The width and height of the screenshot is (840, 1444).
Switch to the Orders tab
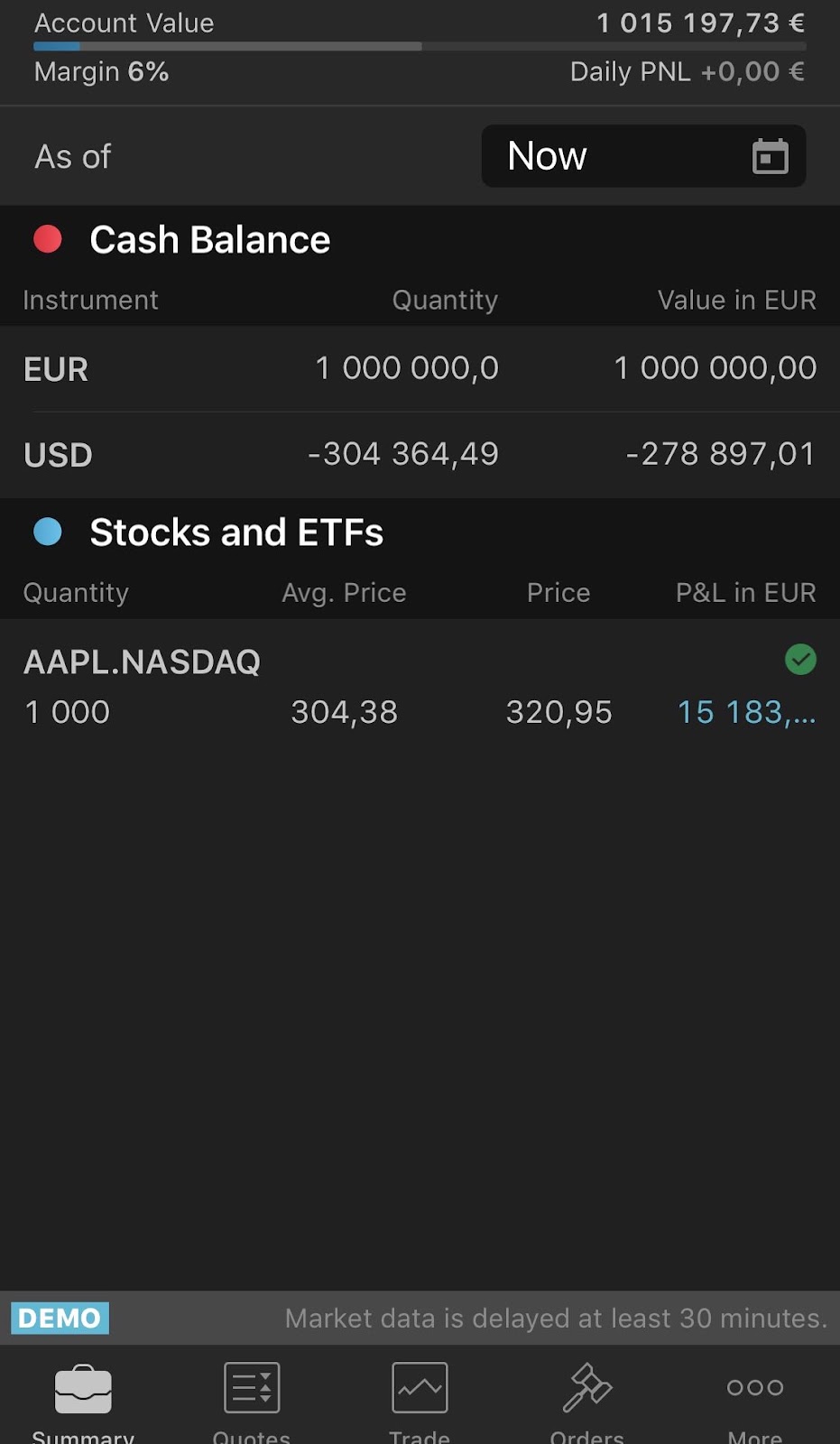pos(587,1397)
